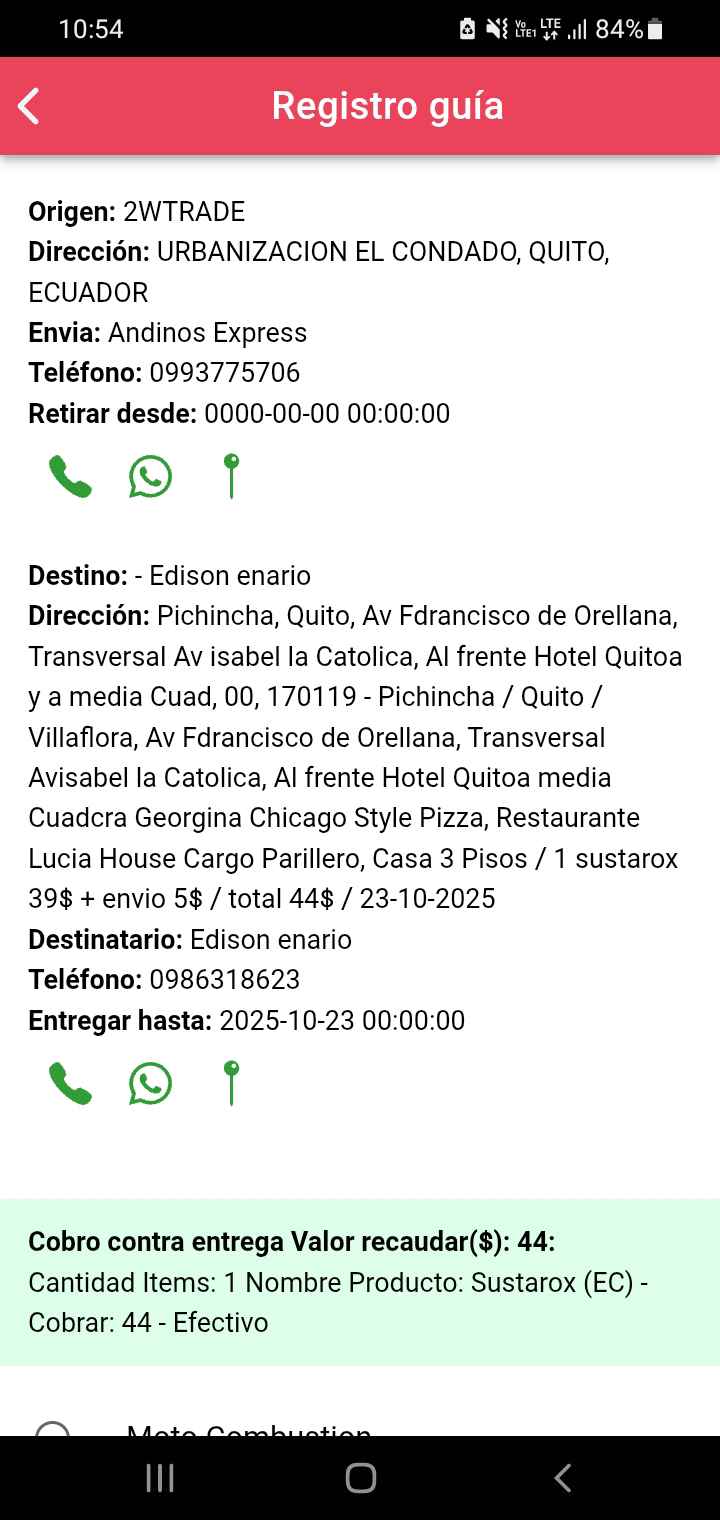720x1520 pixels.
Task: Open destination map pin for Edison enario
Action: (x=231, y=1083)
